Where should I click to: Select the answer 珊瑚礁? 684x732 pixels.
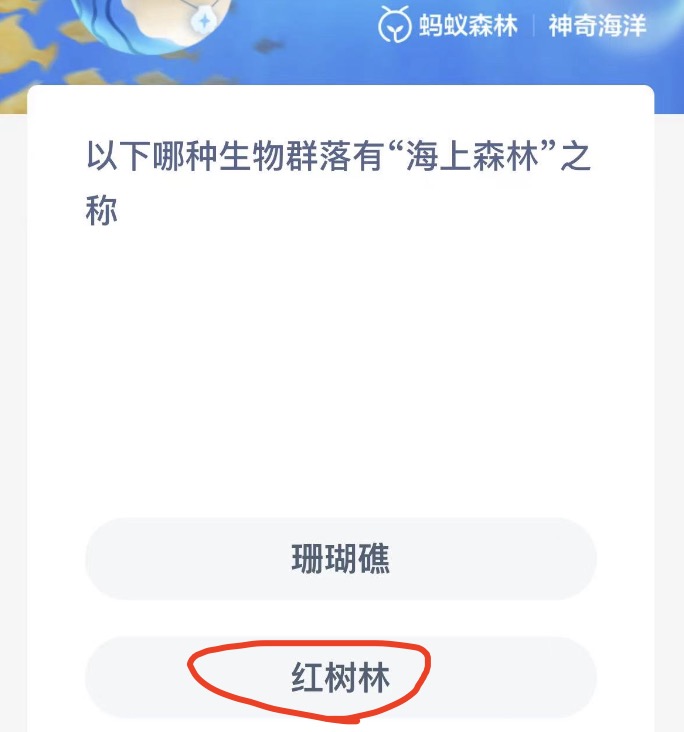(340, 559)
